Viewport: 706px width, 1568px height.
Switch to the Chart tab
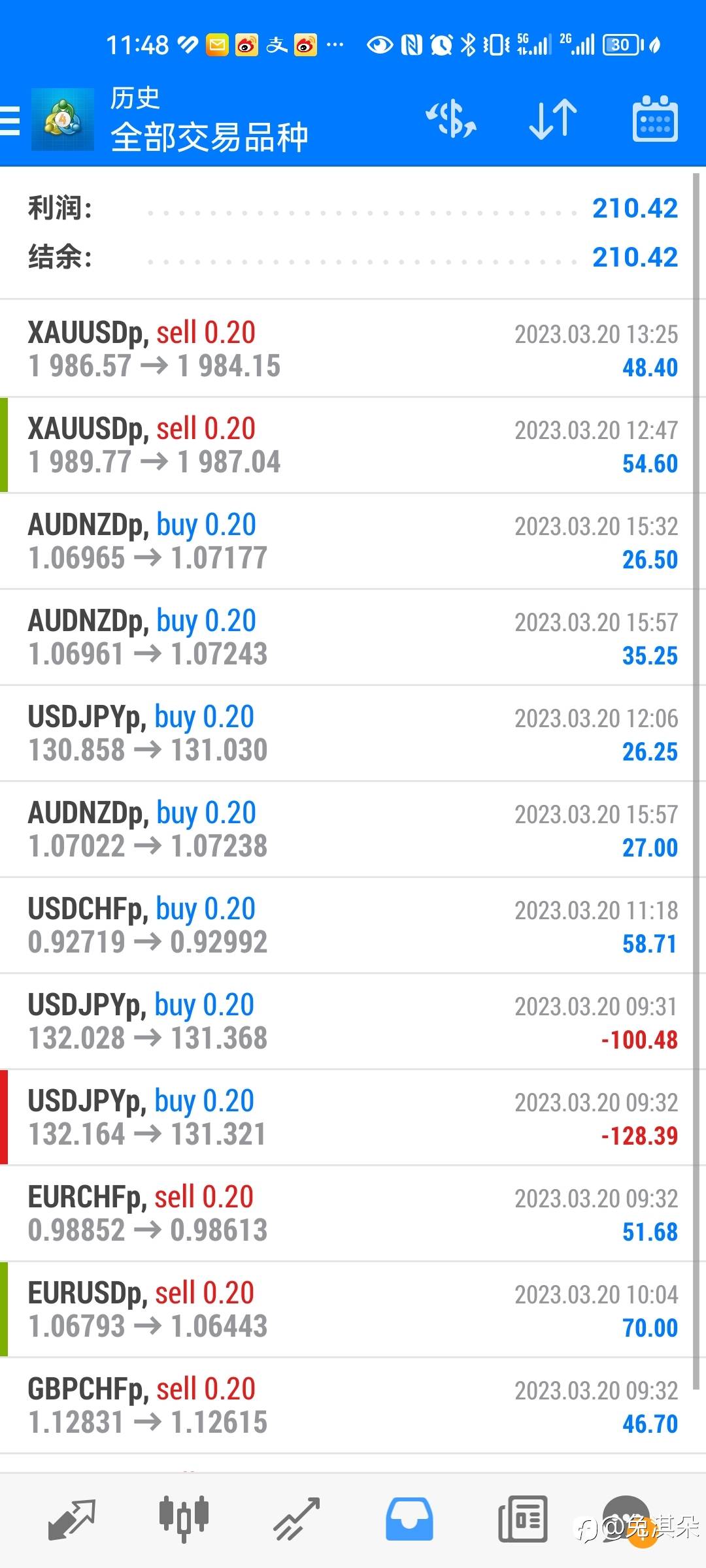point(184,1520)
